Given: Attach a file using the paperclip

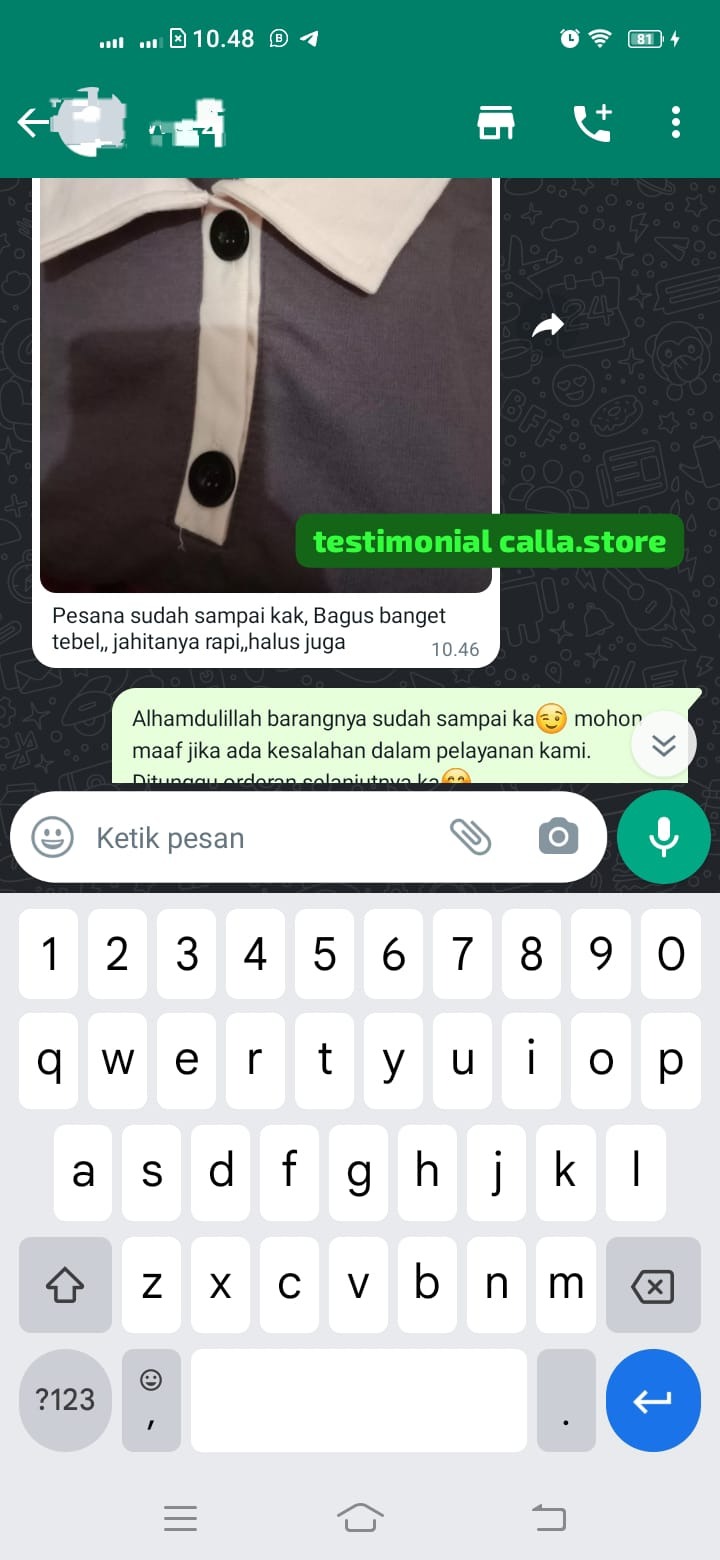Looking at the screenshot, I should tap(470, 837).
